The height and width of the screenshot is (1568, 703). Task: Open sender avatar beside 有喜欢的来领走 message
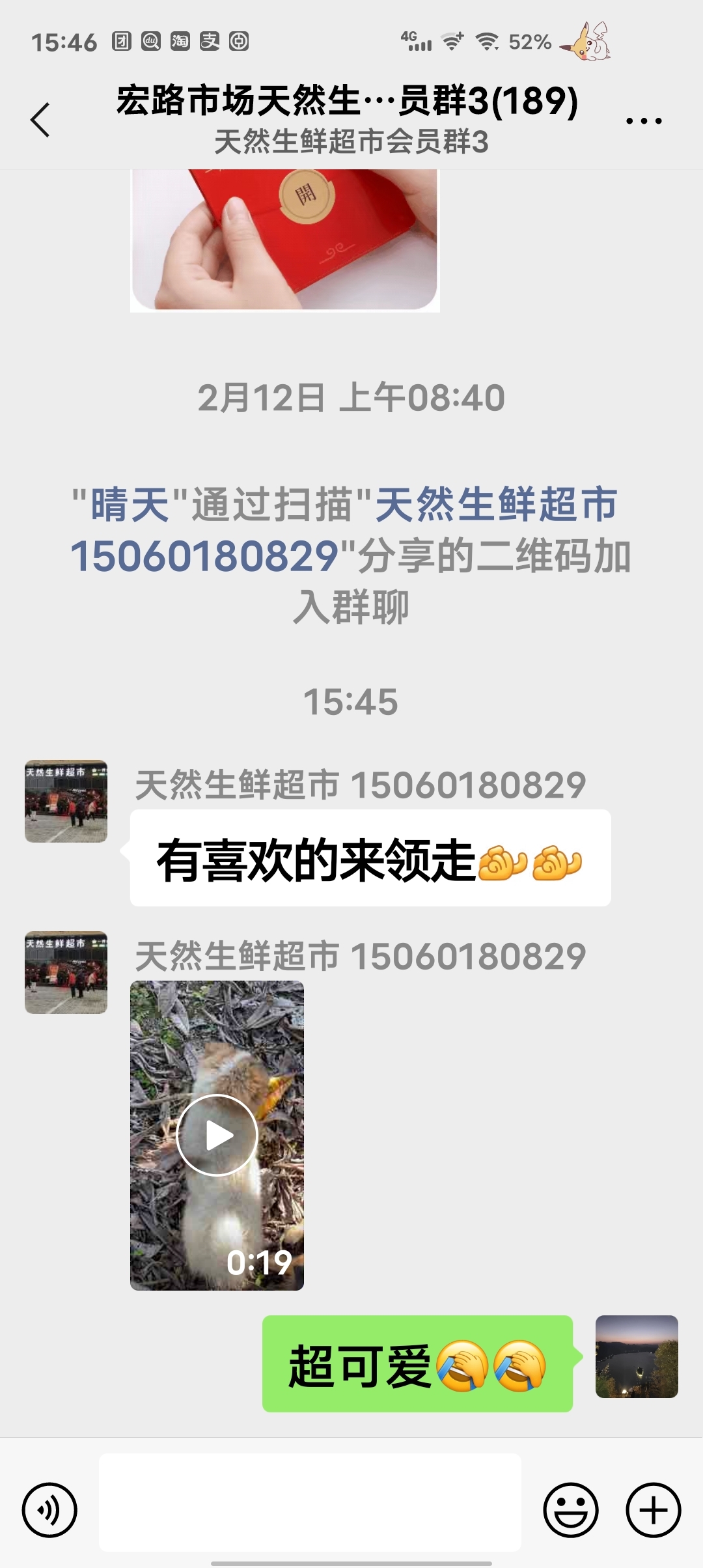(x=66, y=802)
